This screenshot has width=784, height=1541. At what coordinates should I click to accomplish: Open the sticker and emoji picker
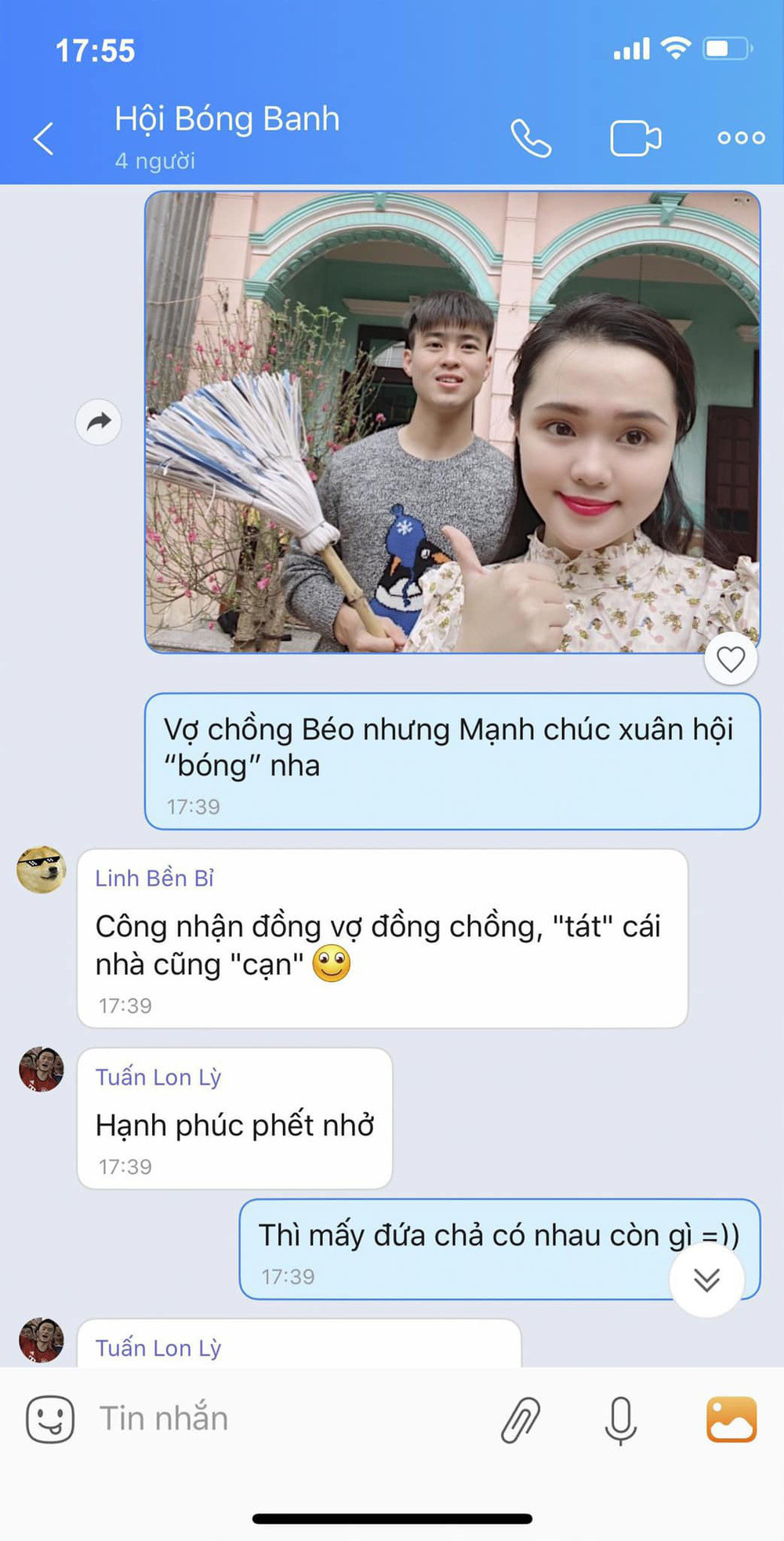click(49, 1416)
